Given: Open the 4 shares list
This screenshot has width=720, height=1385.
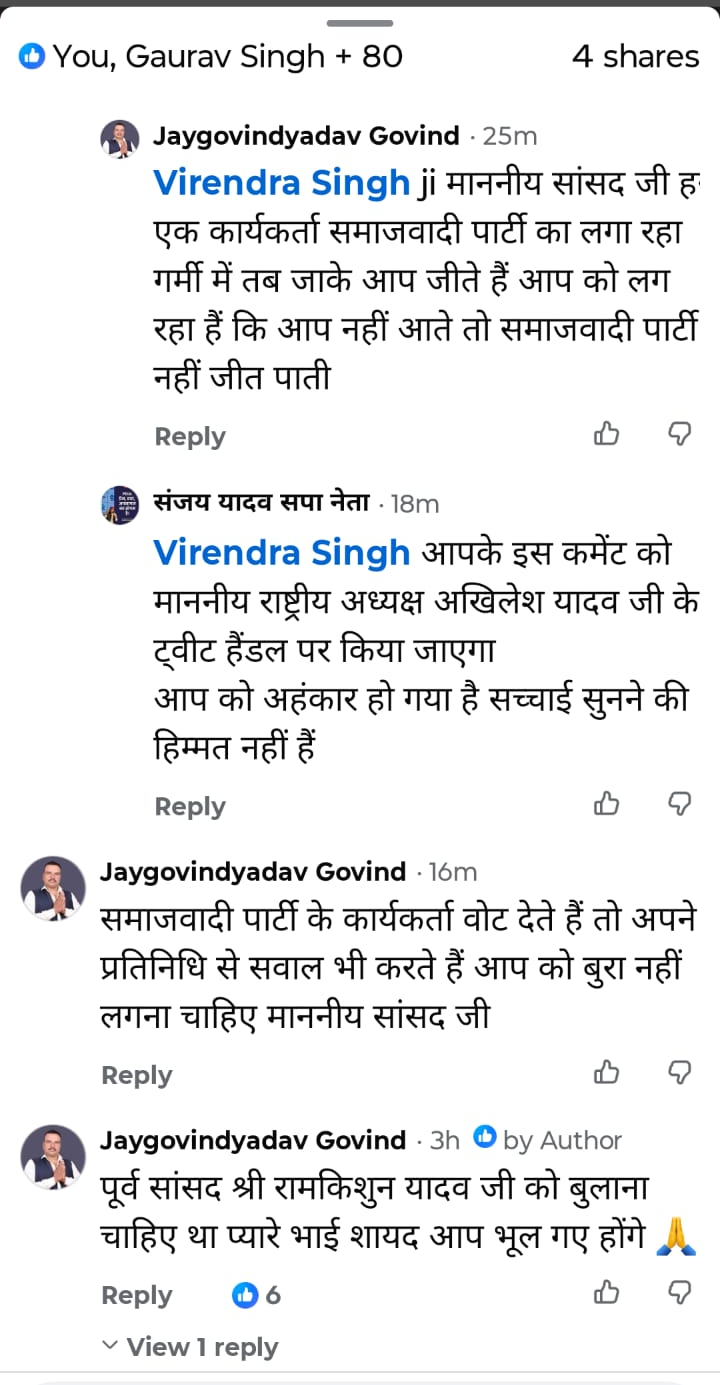Looking at the screenshot, I should (635, 56).
